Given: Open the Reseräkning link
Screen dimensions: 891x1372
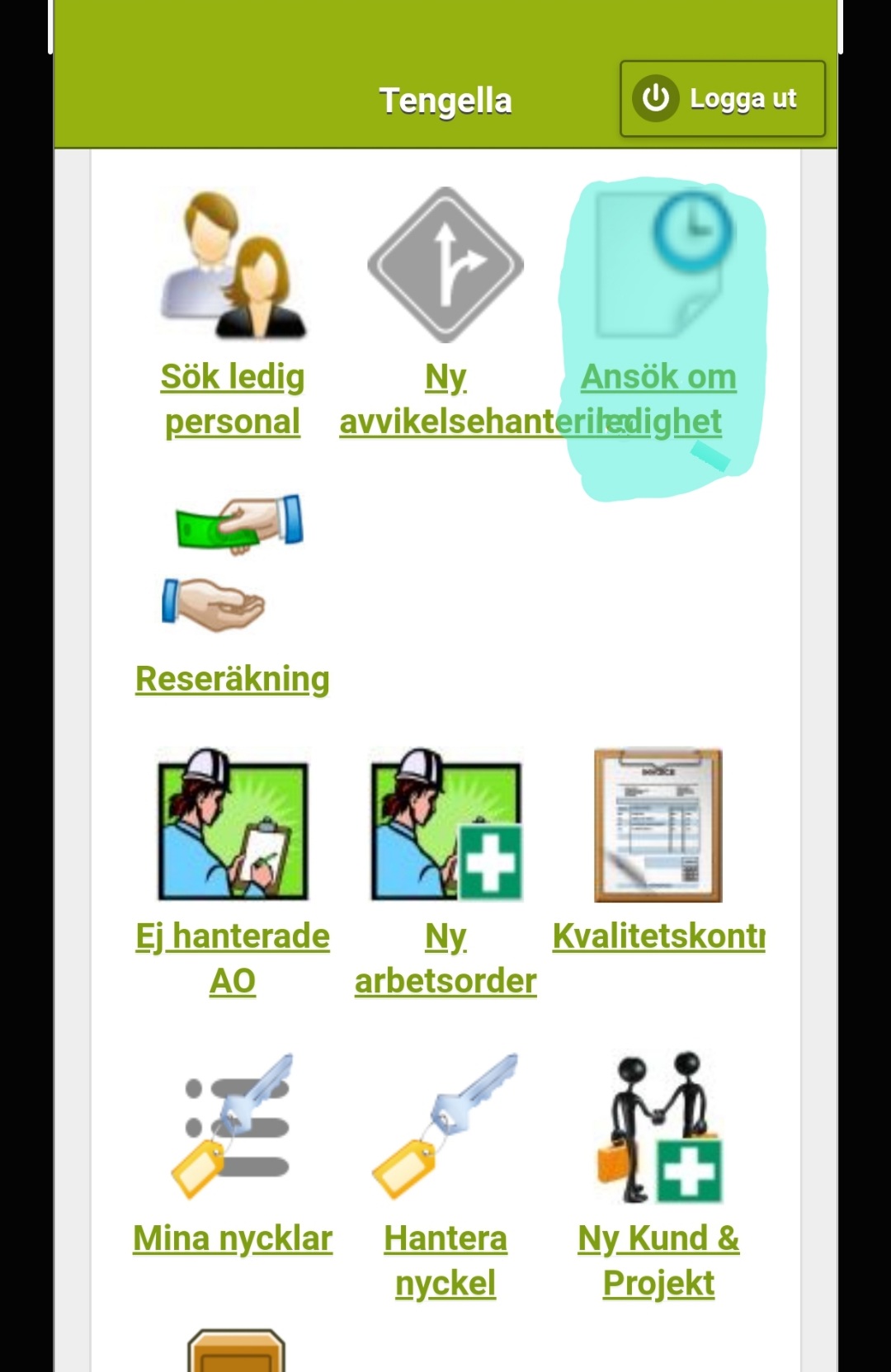Looking at the screenshot, I should (x=233, y=678).
